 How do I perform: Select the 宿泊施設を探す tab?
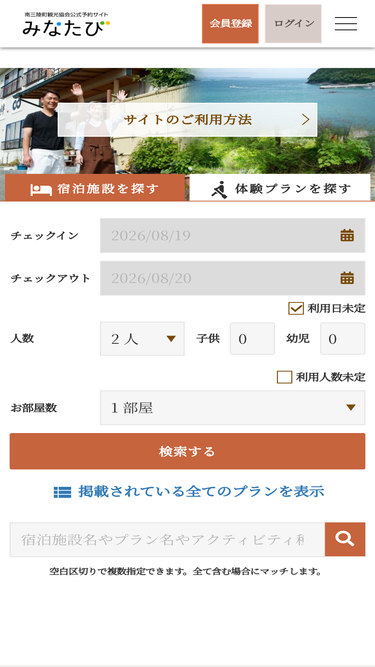pos(95,188)
